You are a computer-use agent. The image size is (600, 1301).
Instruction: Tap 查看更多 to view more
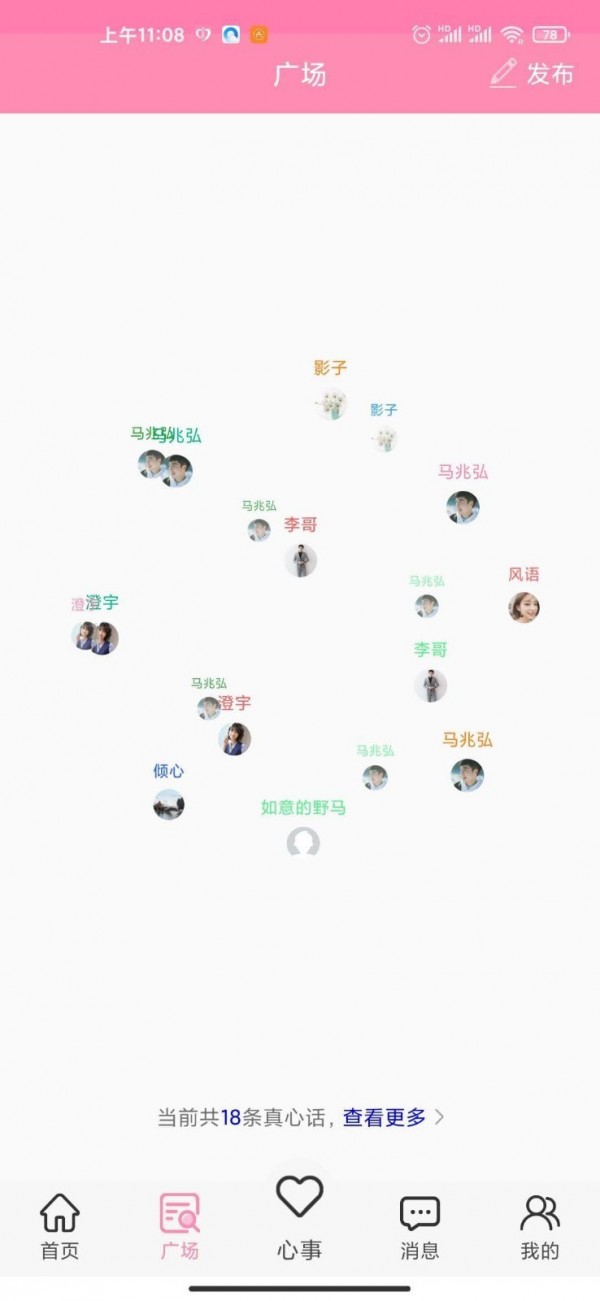click(393, 1117)
